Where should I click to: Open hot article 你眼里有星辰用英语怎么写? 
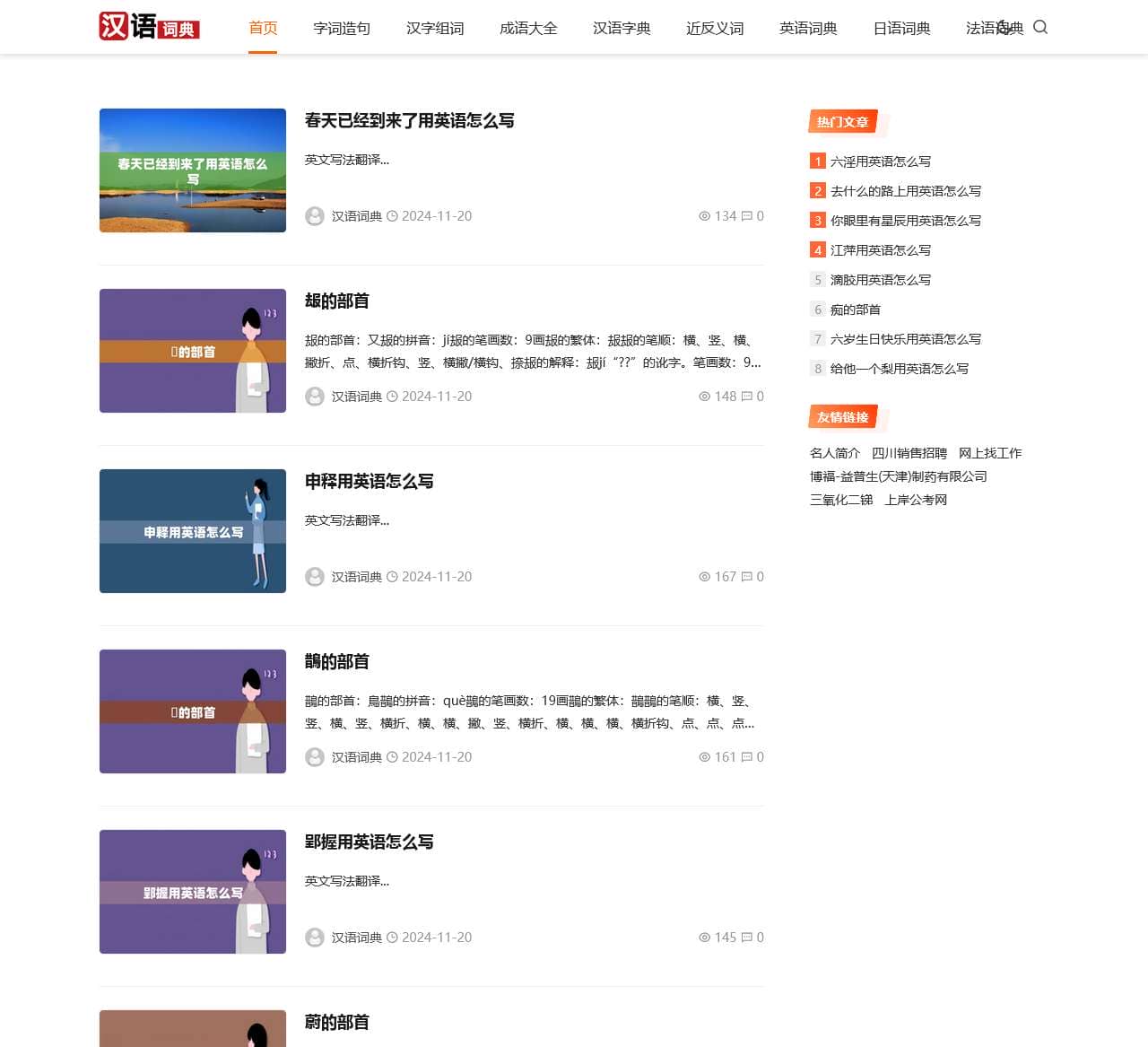pos(905,221)
